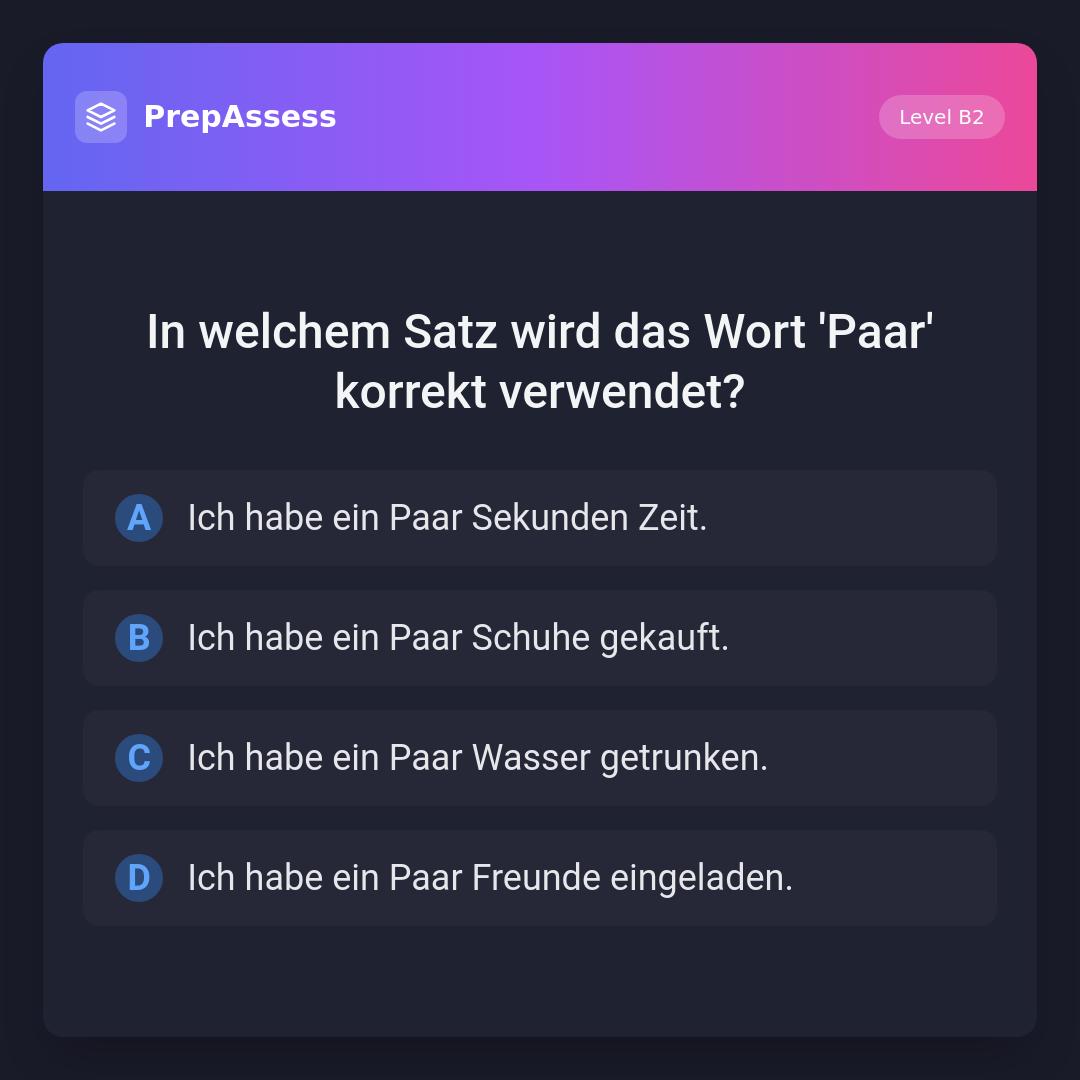Select answer D about Freunde eingeladen

pyautogui.click(x=540, y=878)
